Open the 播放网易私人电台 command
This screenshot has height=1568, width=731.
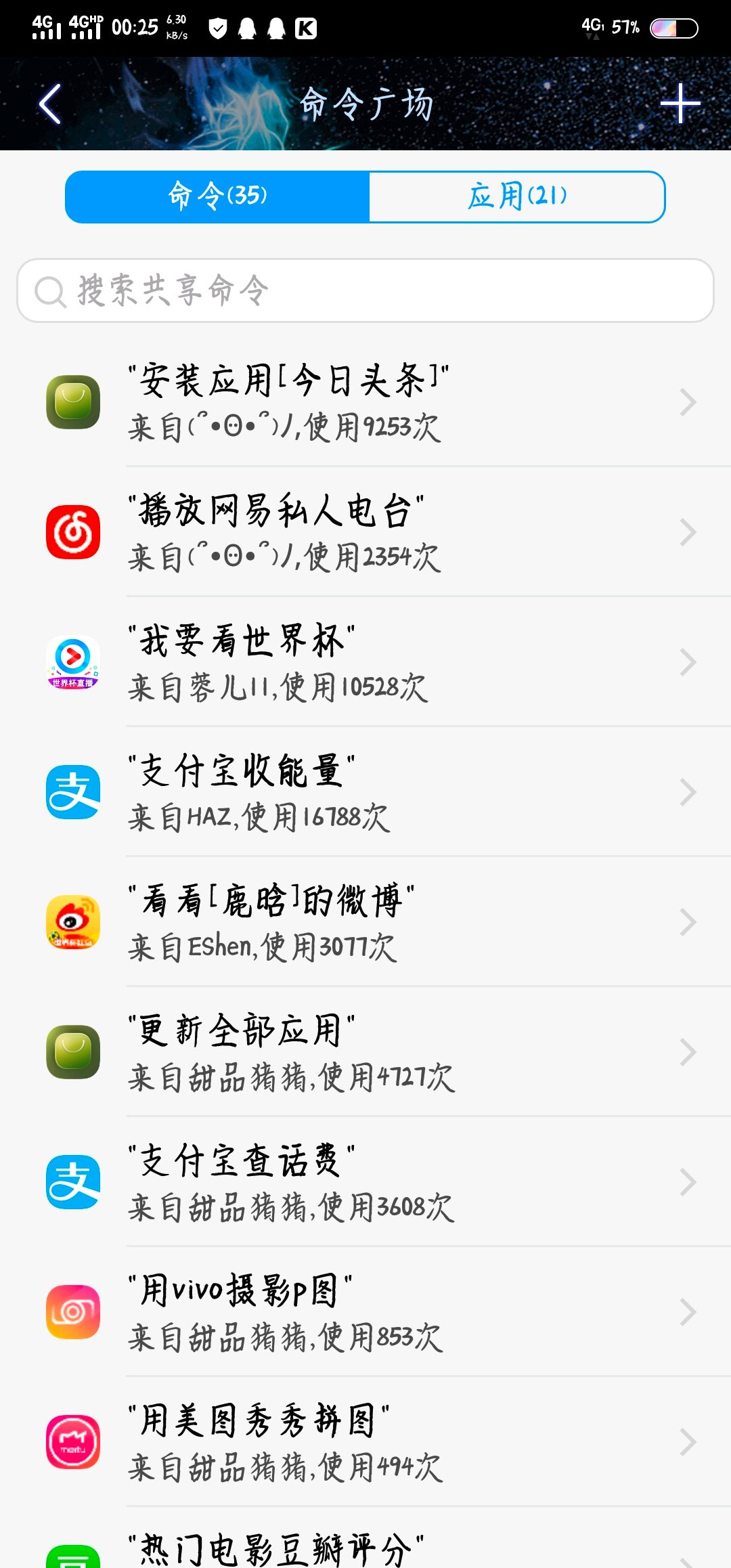coord(365,532)
